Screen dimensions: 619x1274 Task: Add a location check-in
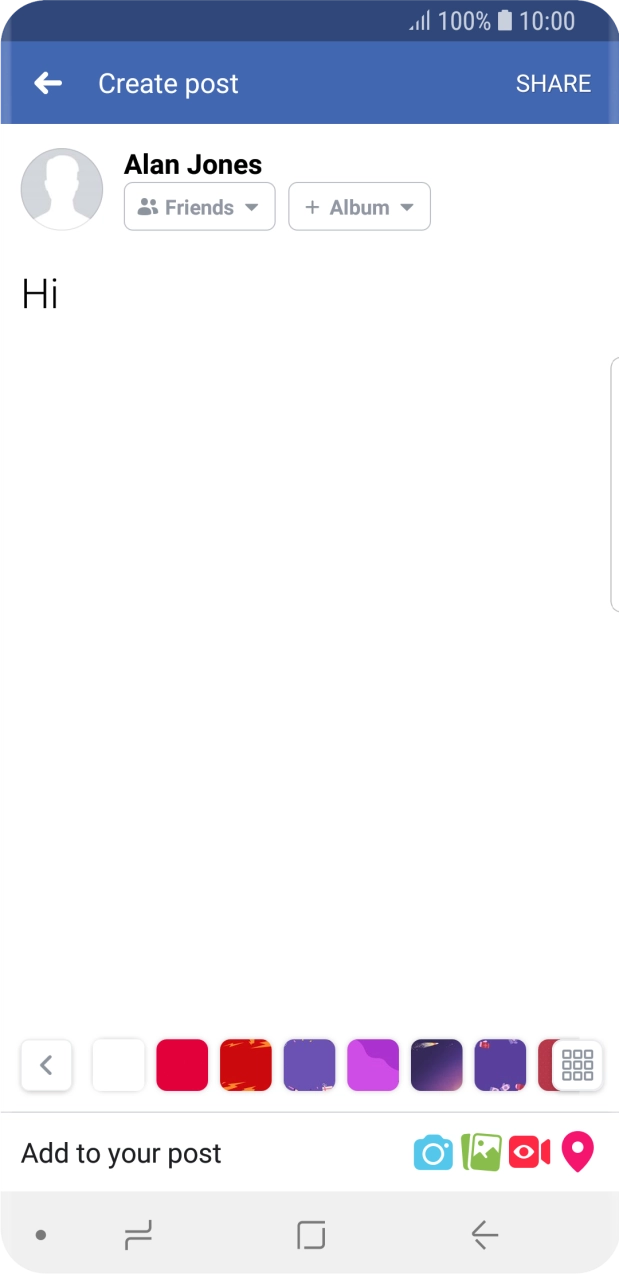coord(577,1153)
